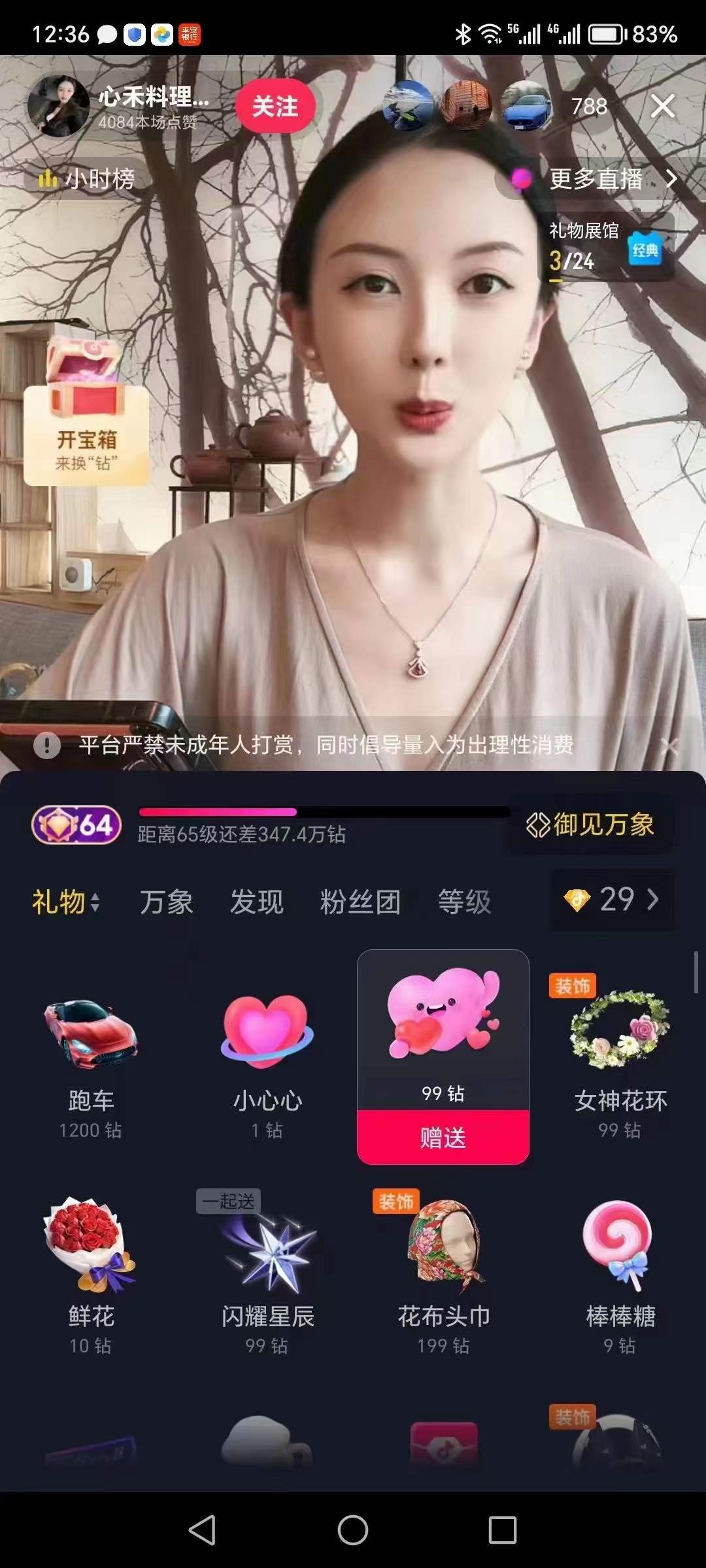Select the 跑车 gift

(91, 1058)
